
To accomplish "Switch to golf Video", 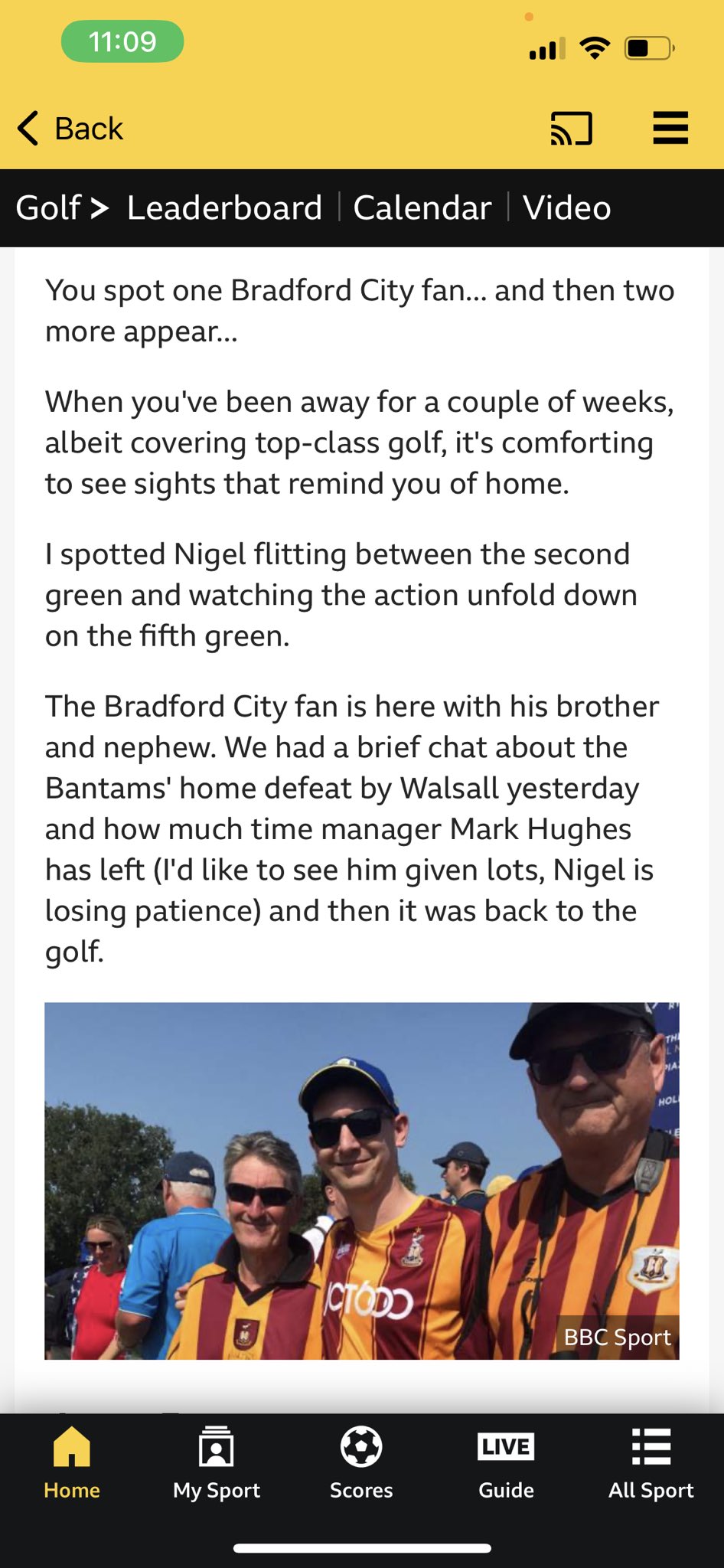I will click(567, 208).
